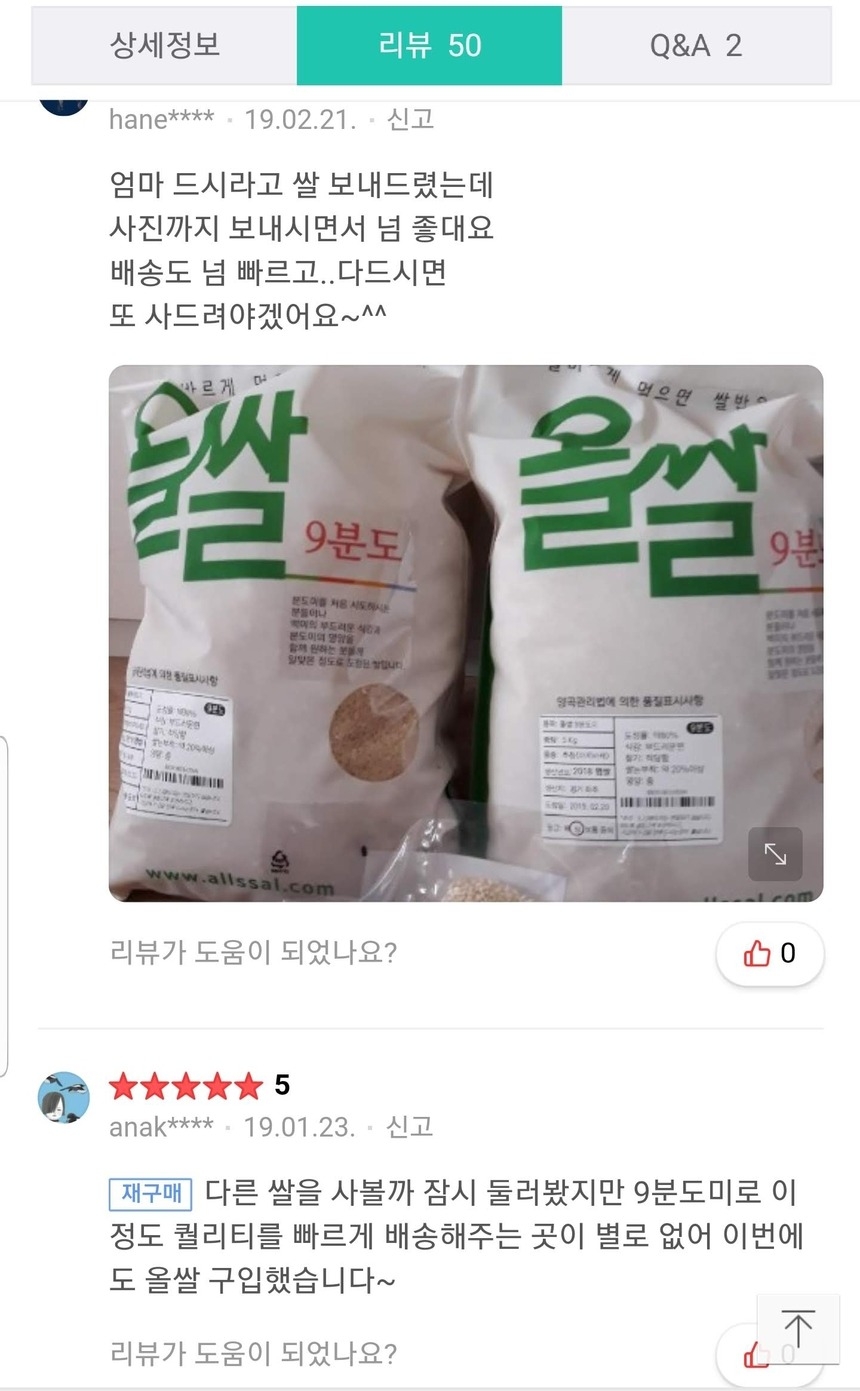Switch to the 상세정보 tab
Image resolution: width=860 pixels, height=1391 pixels.
tap(164, 45)
